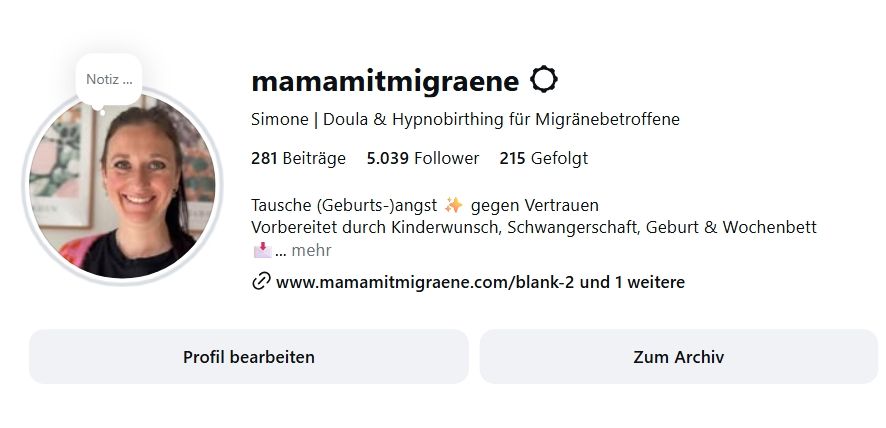Expand bio with mehr
886x428 pixels.
[311, 250]
